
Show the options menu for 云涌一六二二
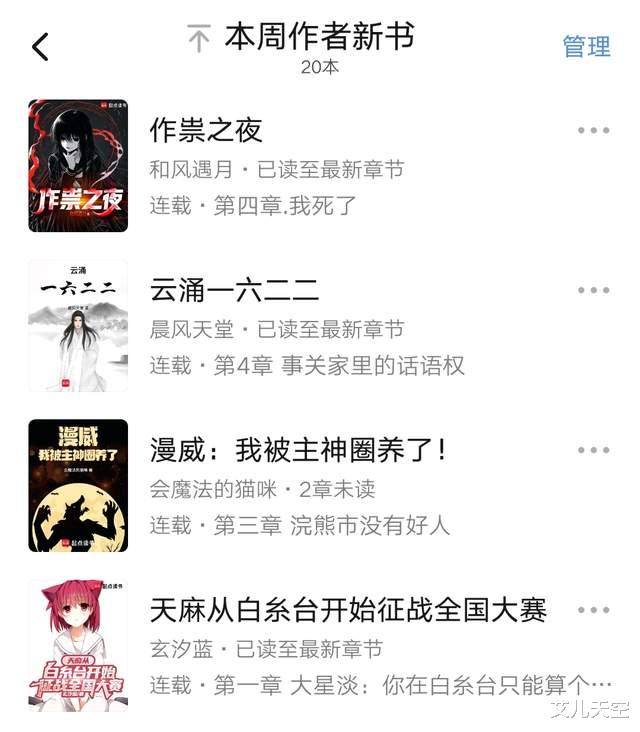(593, 290)
